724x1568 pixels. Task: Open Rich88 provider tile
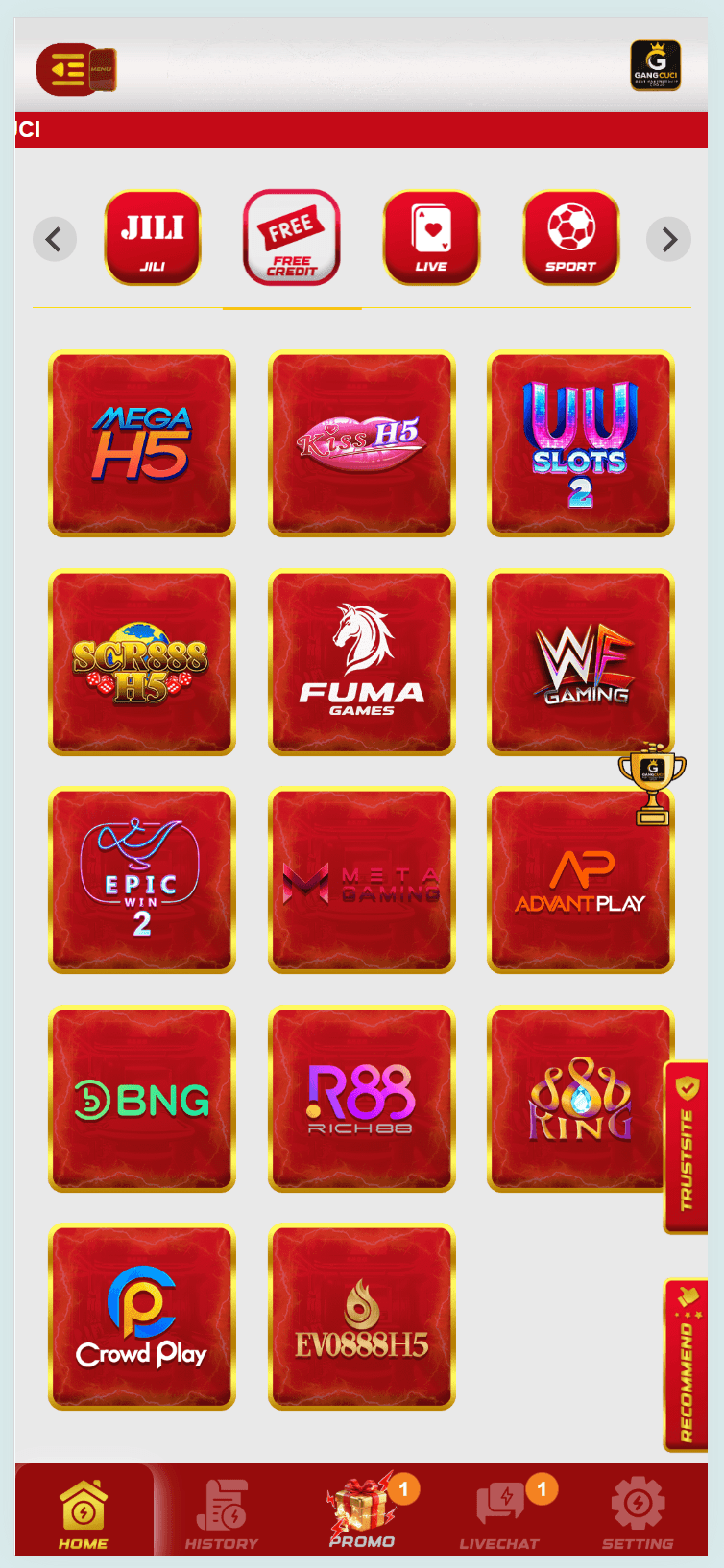(362, 1100)
